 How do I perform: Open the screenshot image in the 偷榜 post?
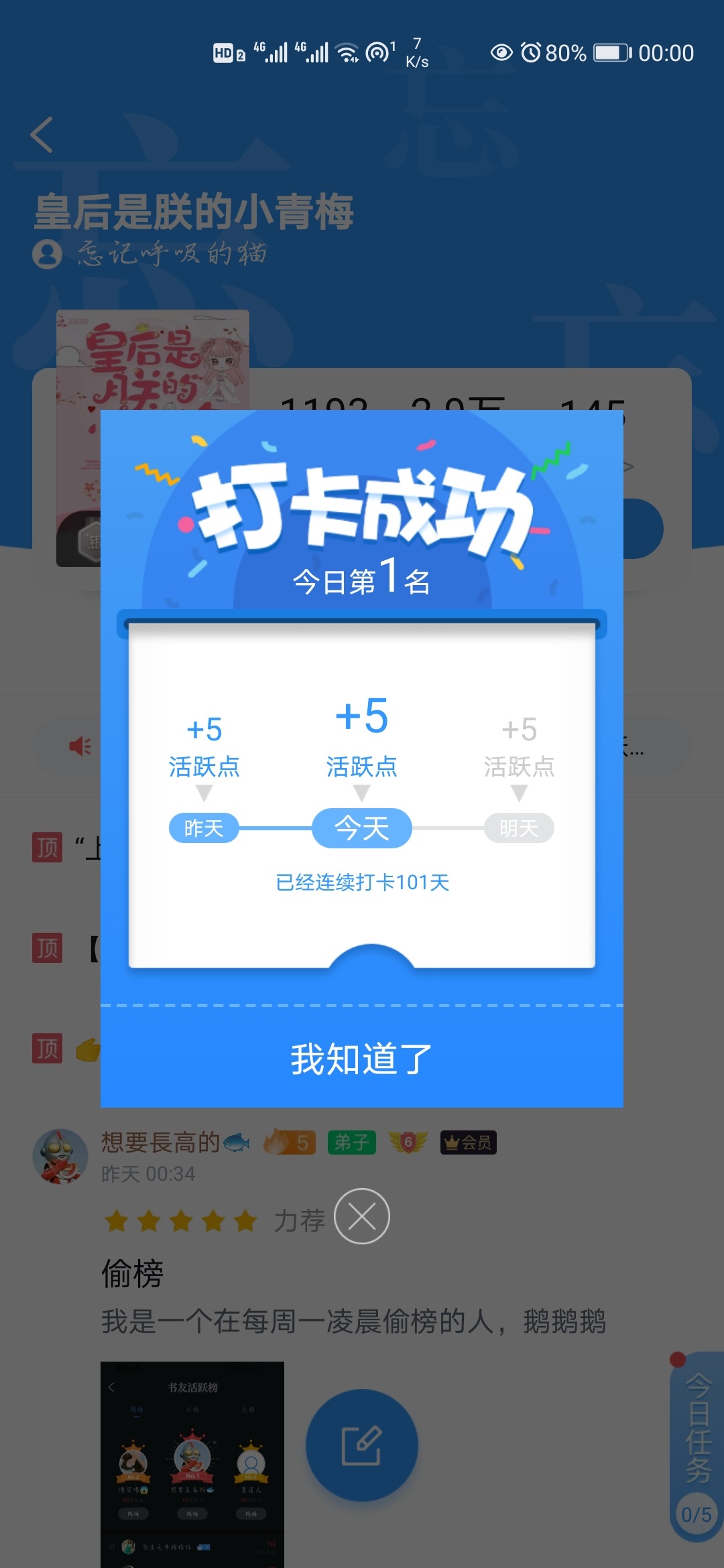click(x=192, y=1465)
